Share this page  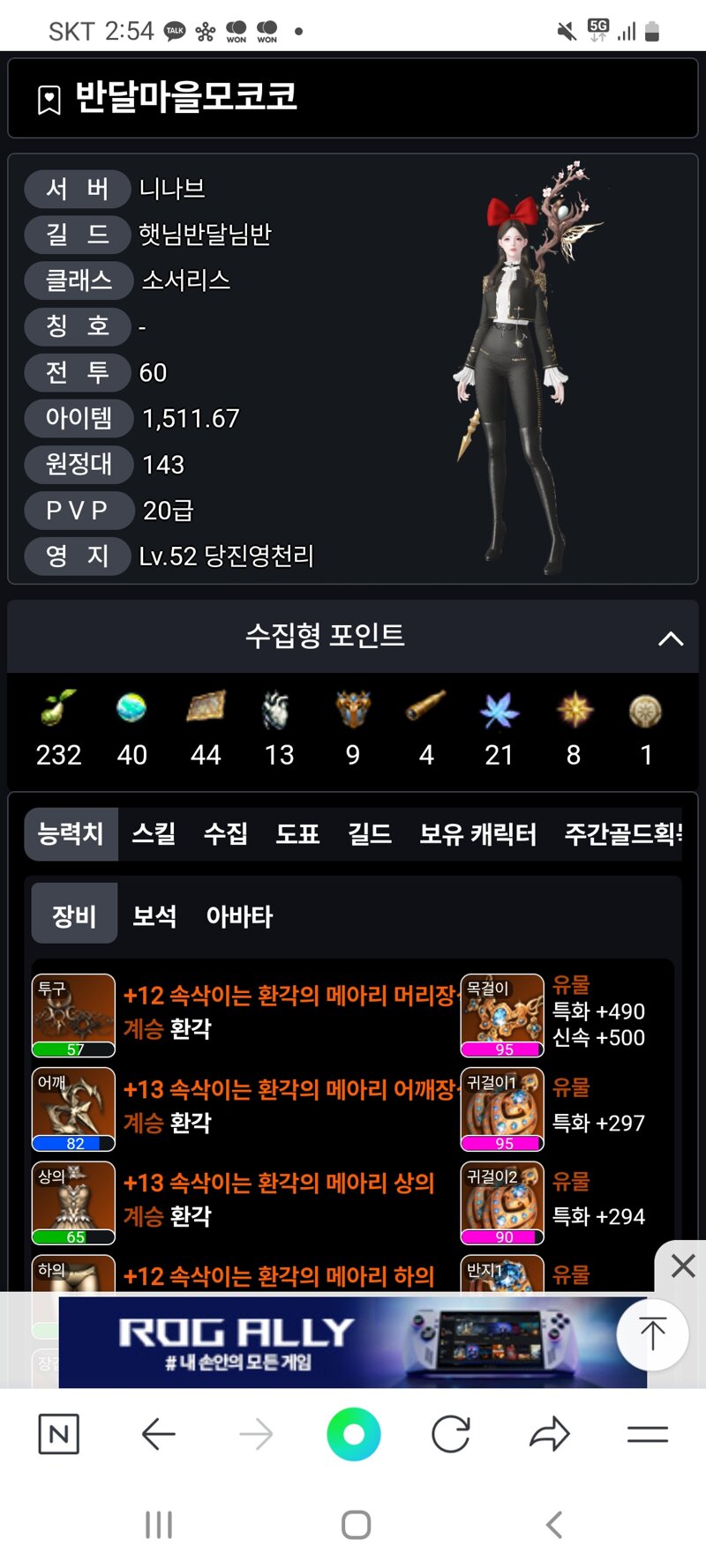click(x=550, y=1434)
